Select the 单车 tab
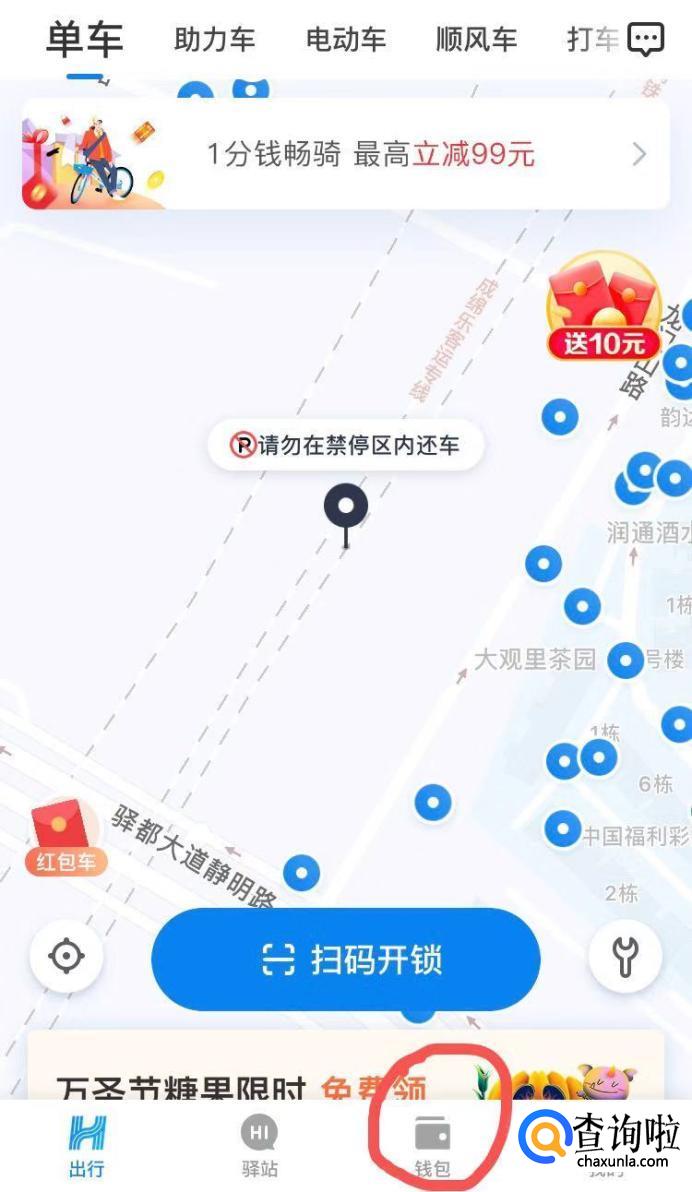The image size is (692, 1192). pyautogui.click(x=85, y=40)
